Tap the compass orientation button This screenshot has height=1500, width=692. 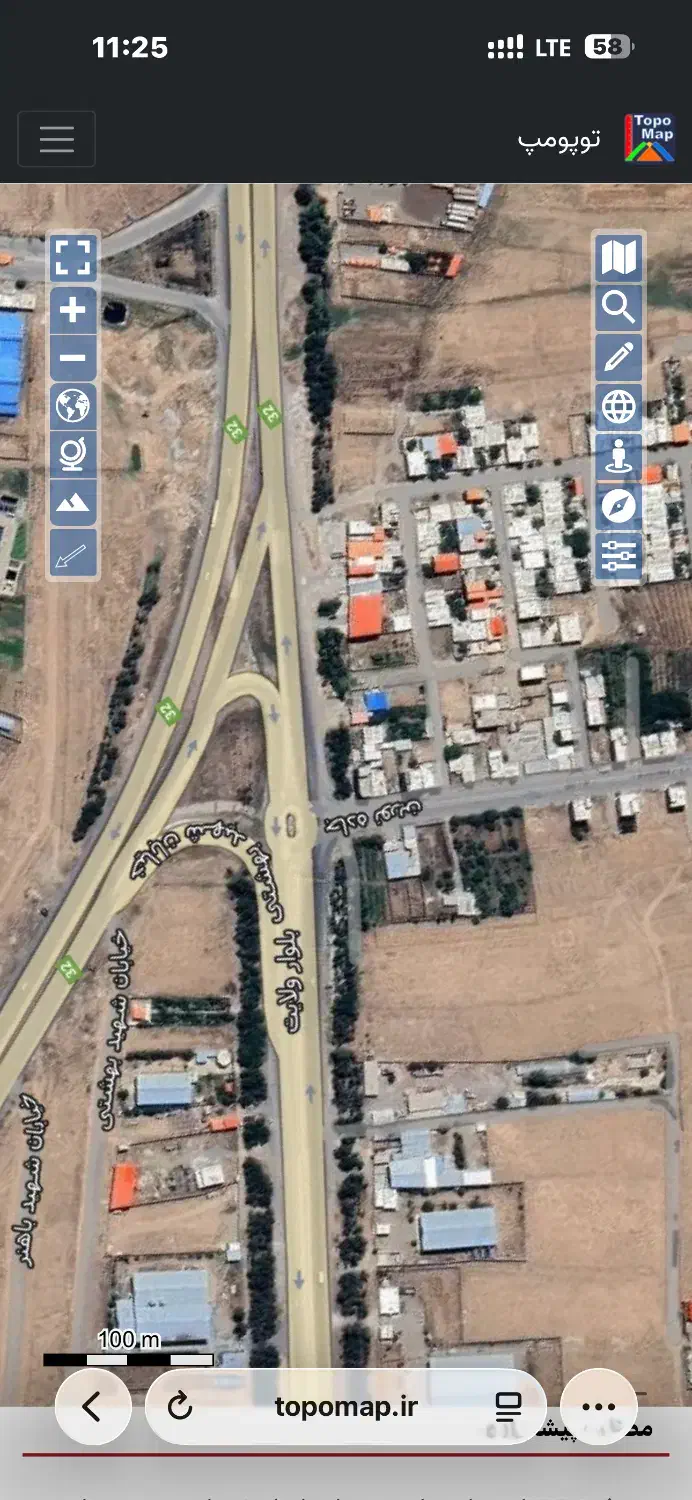pos(618,506)
